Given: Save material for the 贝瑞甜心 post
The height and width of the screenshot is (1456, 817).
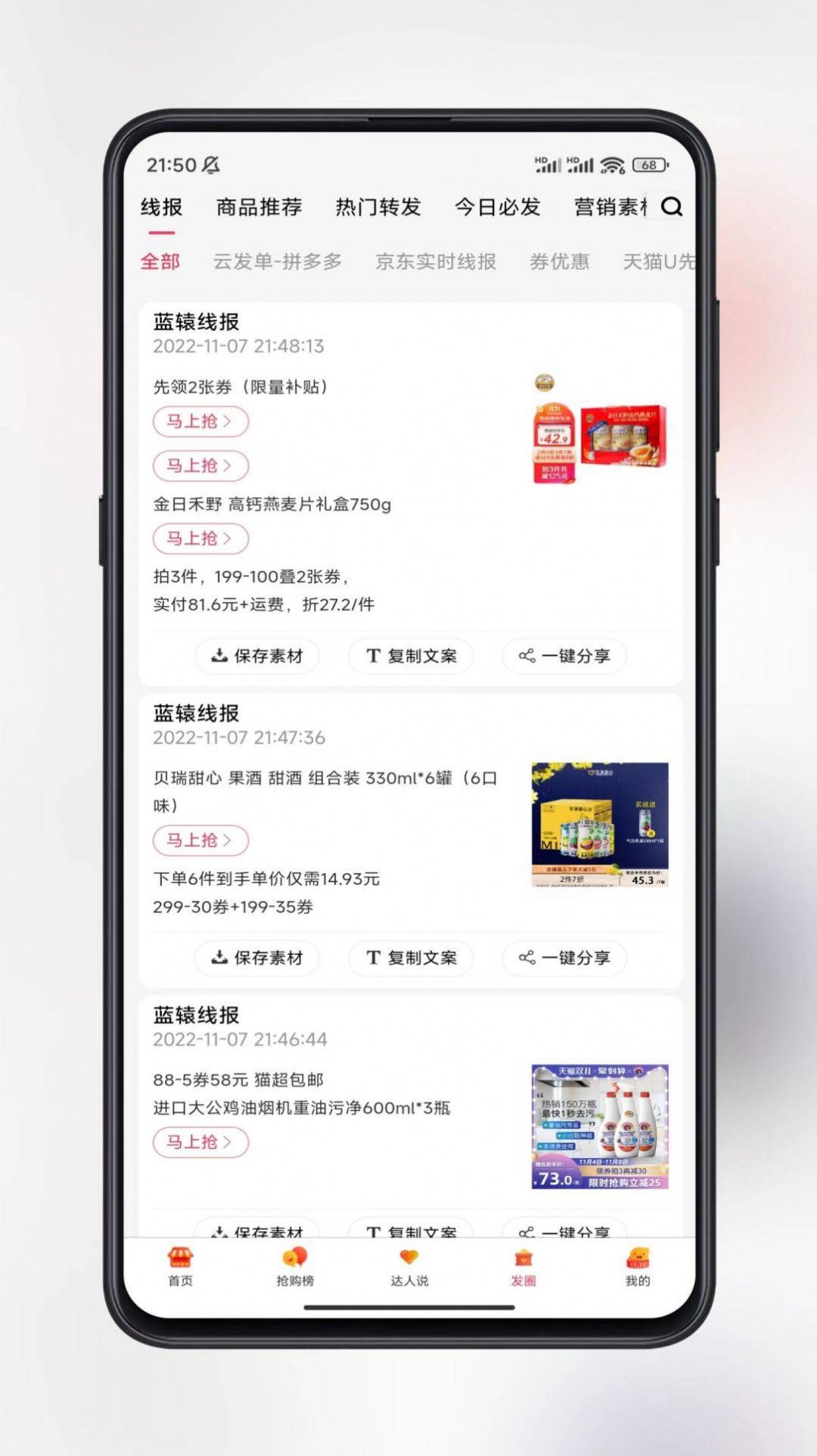Looking at the screenshot, I should [x=257, y=958].
